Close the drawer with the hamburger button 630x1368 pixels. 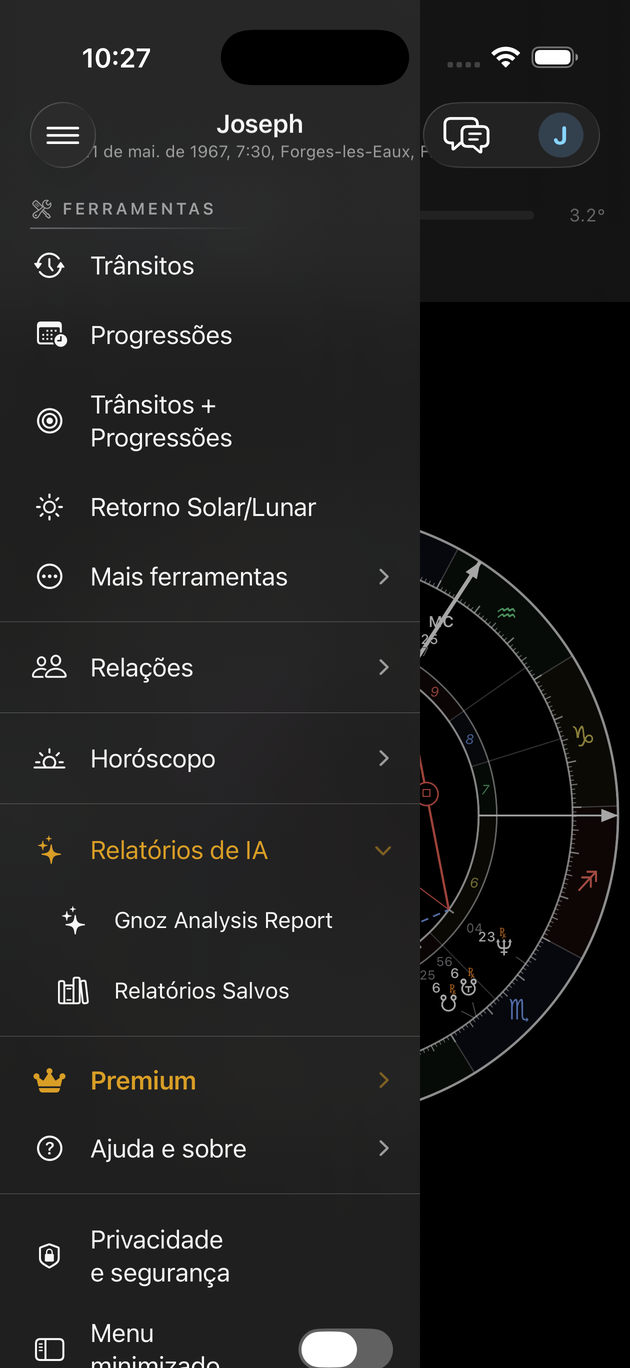click(63, 135)
